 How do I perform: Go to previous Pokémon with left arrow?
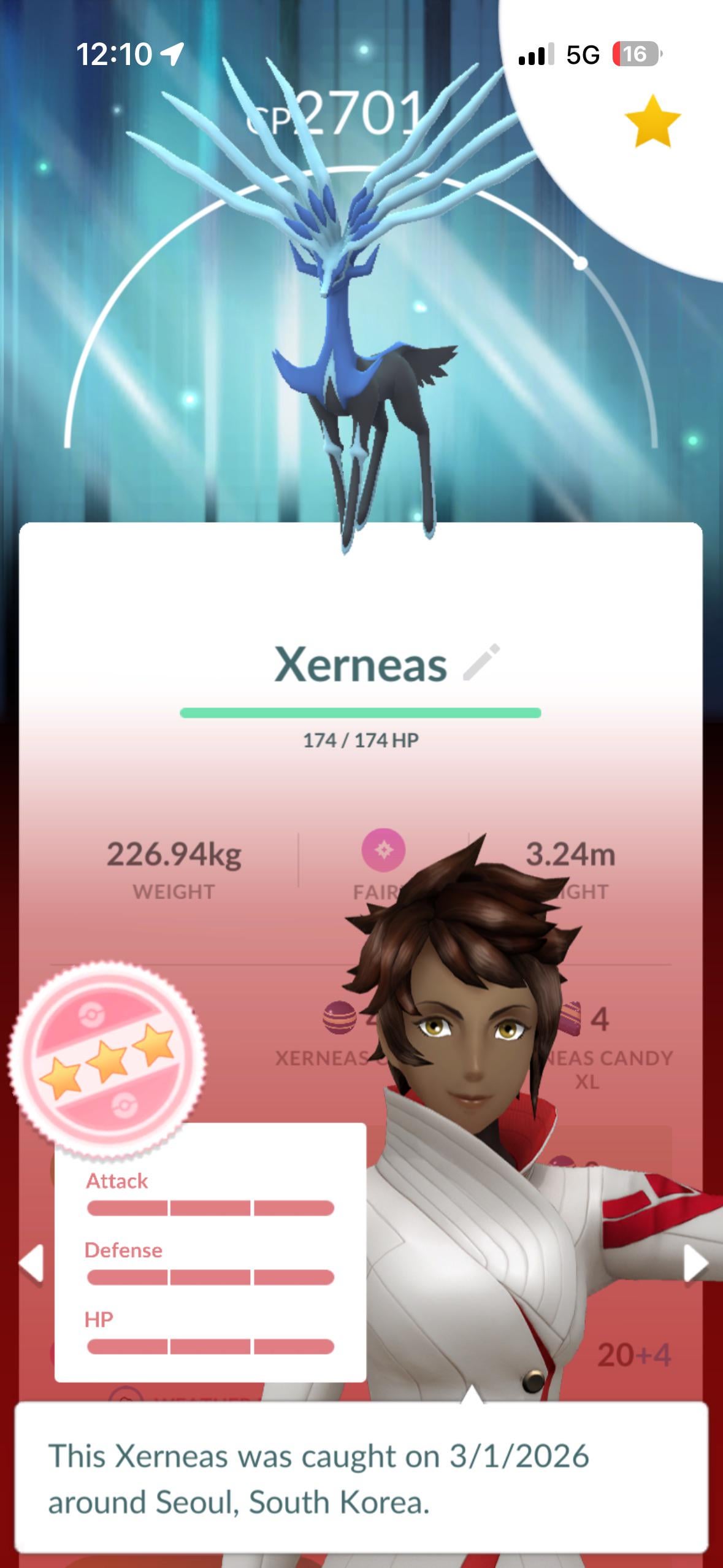31,1263
